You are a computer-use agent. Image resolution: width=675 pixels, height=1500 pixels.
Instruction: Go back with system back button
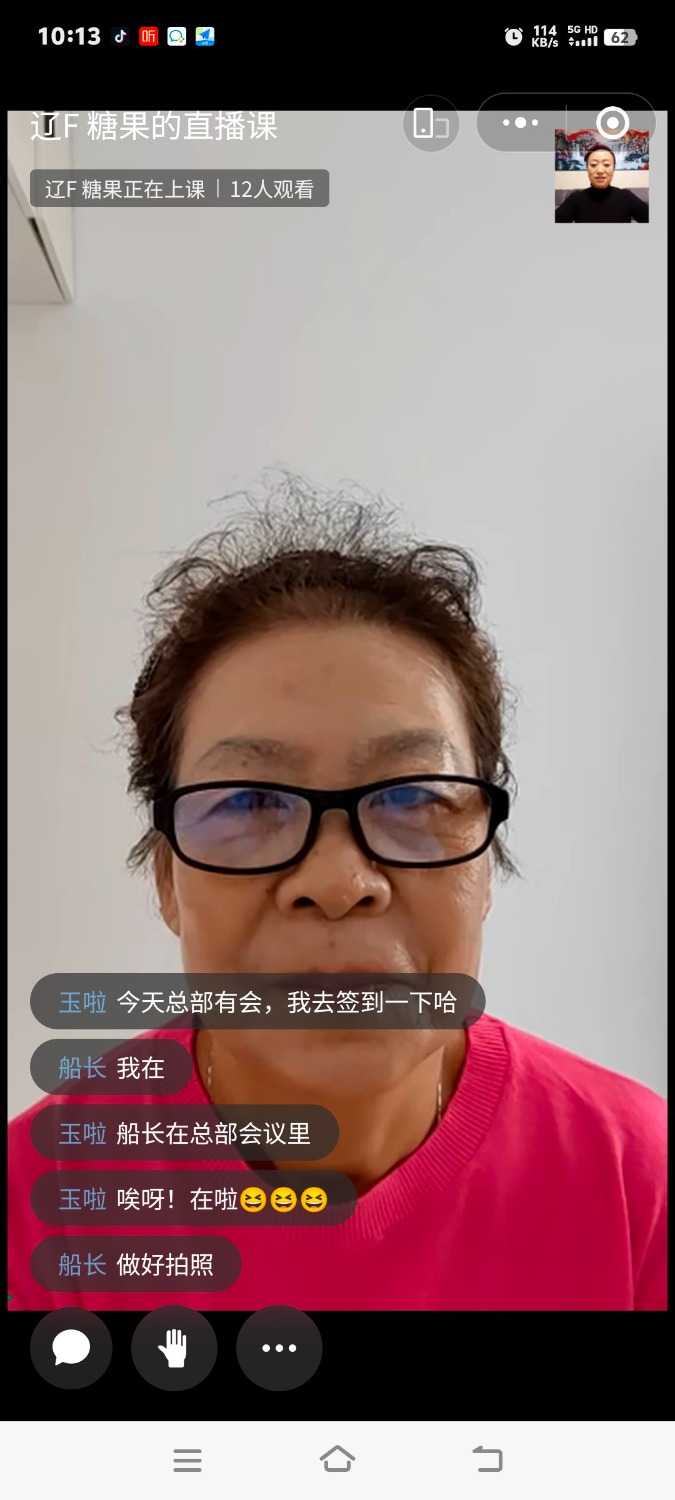point(487,1459)
